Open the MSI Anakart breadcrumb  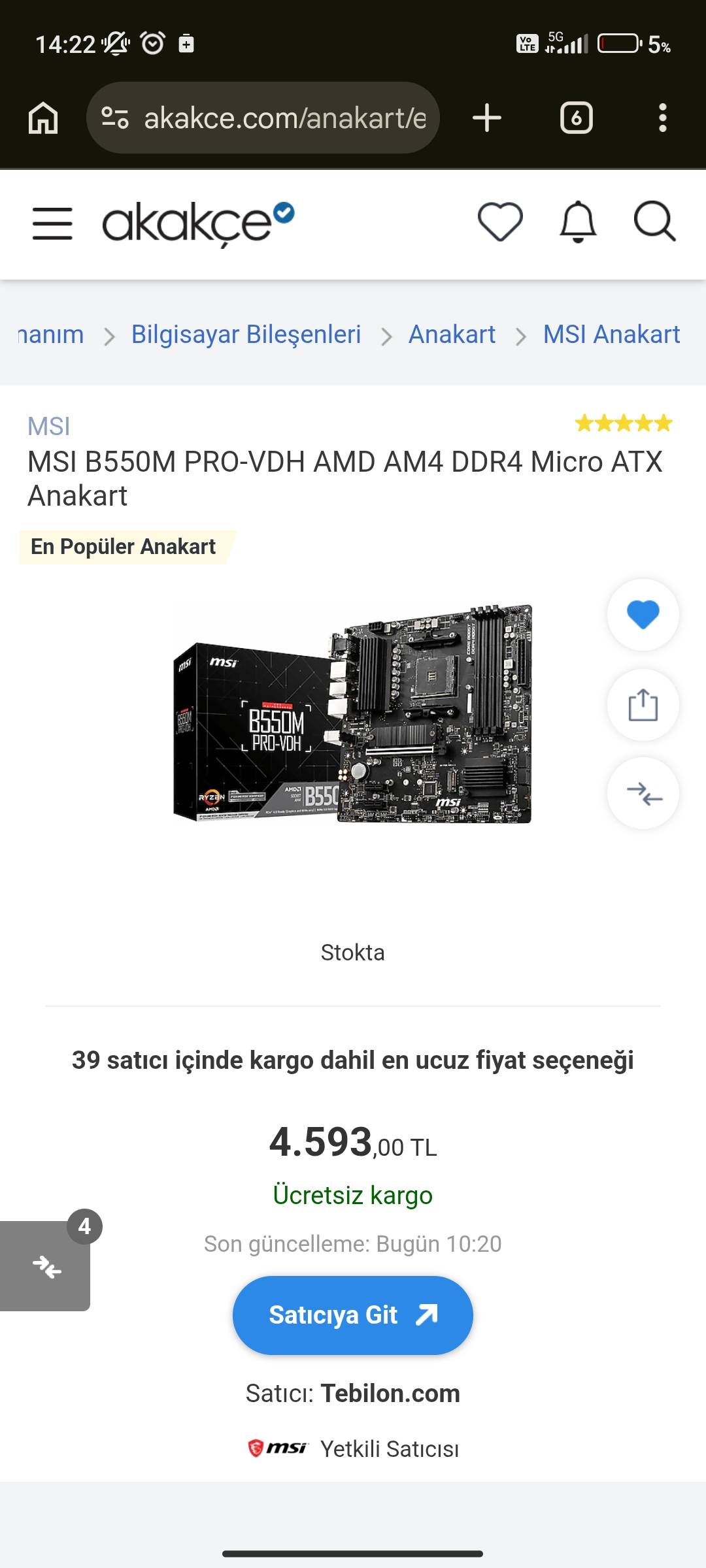pos(611,335)
